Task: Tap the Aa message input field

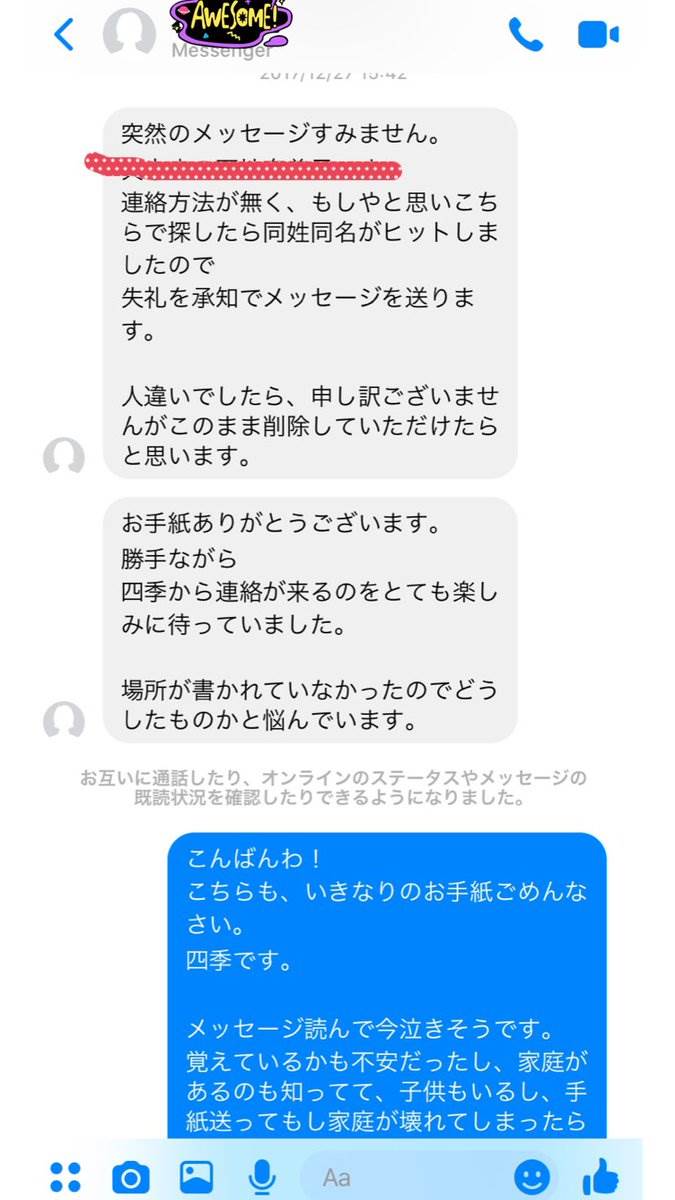Action: point(400,1177)
